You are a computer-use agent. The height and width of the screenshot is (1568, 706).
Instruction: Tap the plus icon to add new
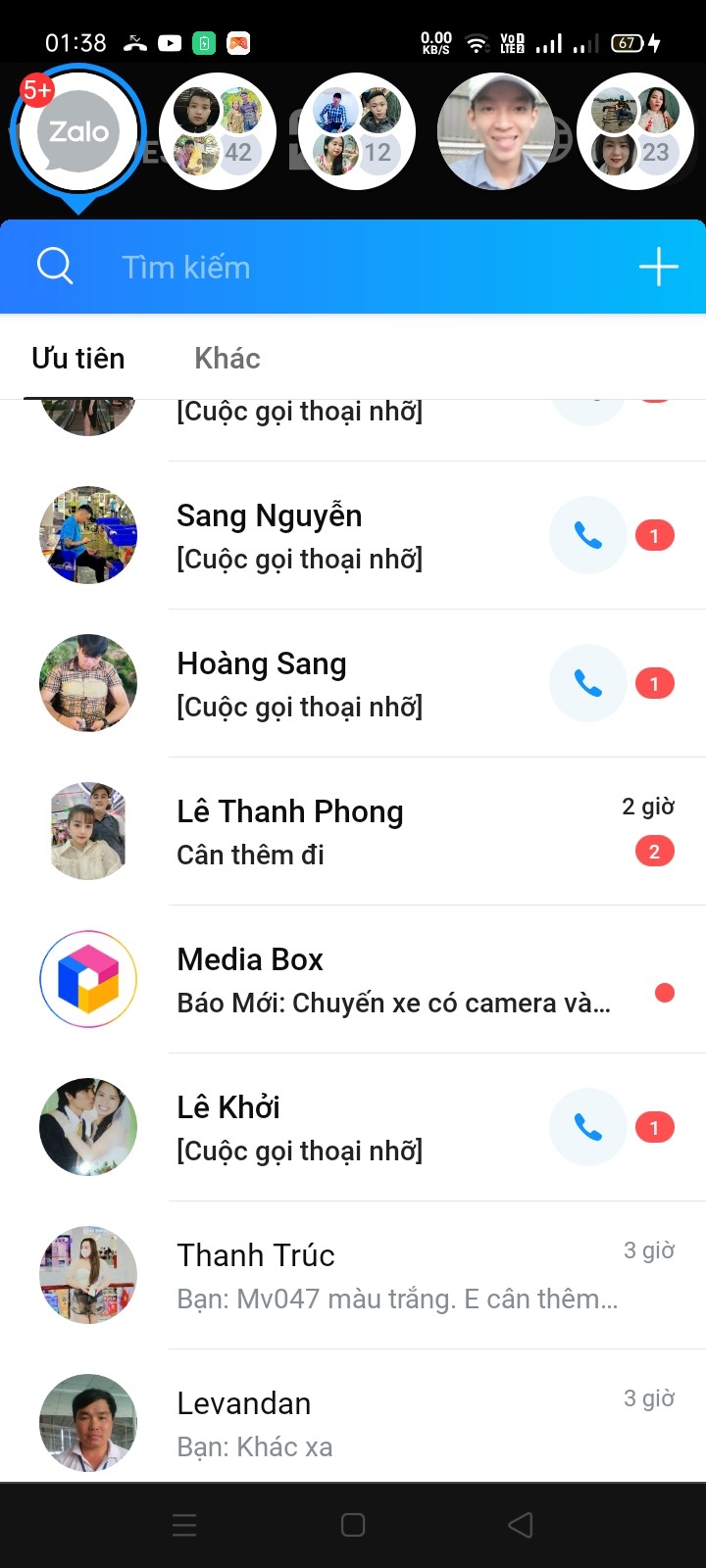point(658,267)
